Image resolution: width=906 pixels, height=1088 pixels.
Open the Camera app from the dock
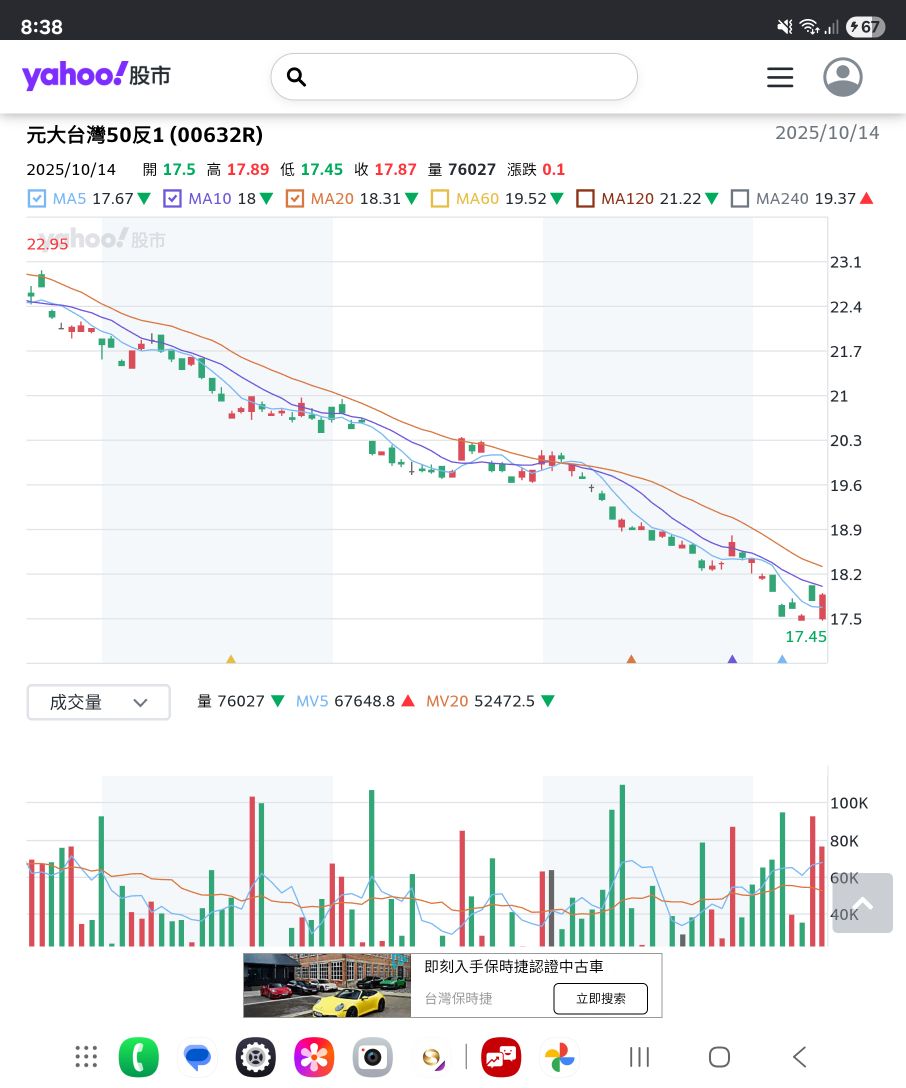click(373, 1057)
